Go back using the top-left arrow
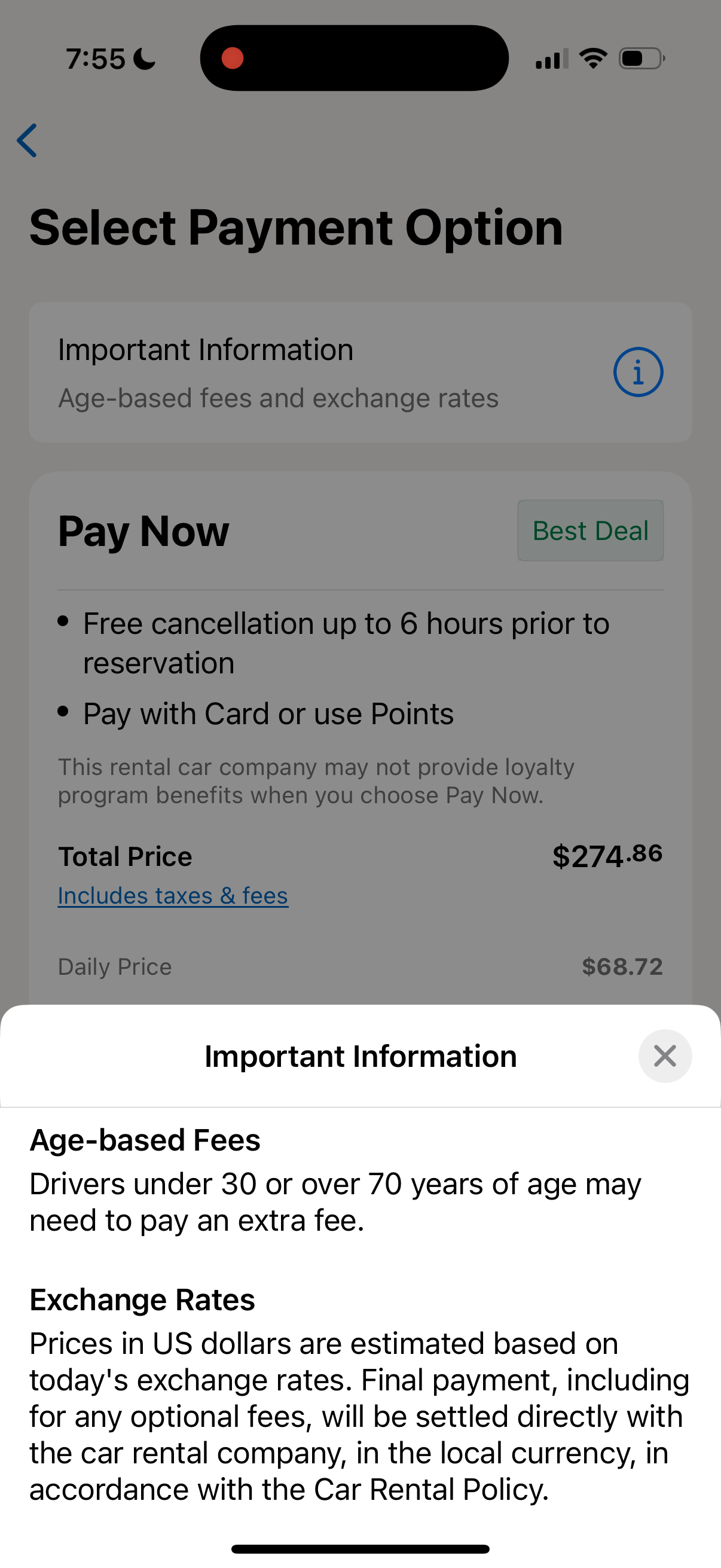This screenshot has height=1568, width=721. [x=28, y=140]
